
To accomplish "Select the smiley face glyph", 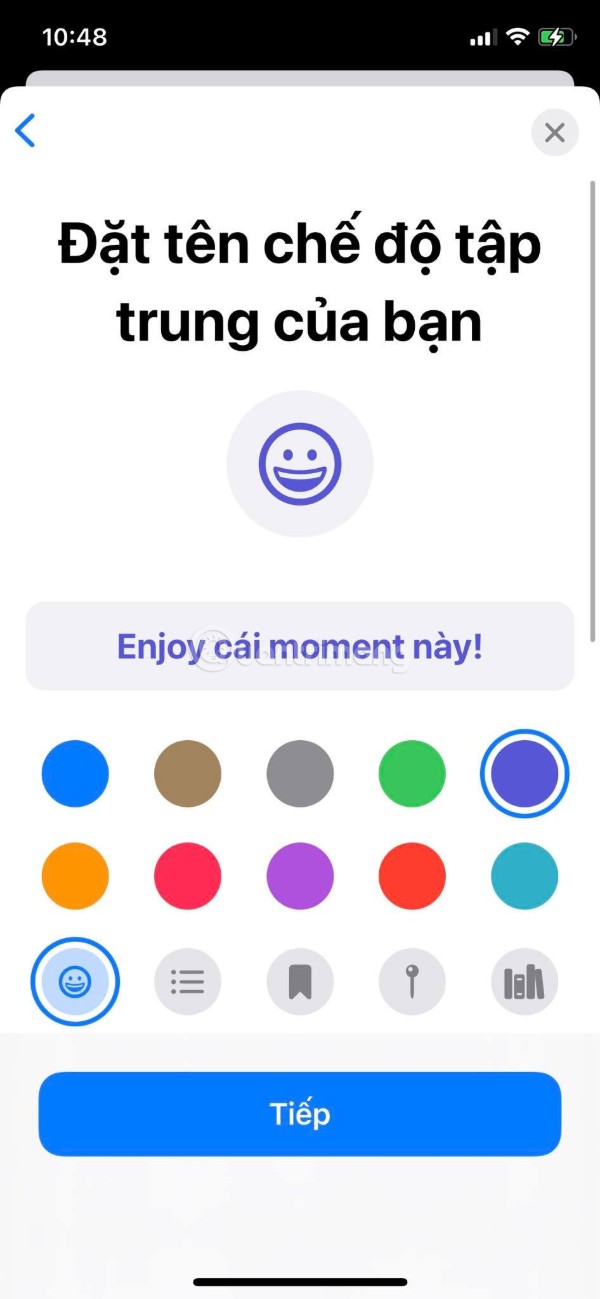I will 75,982.
